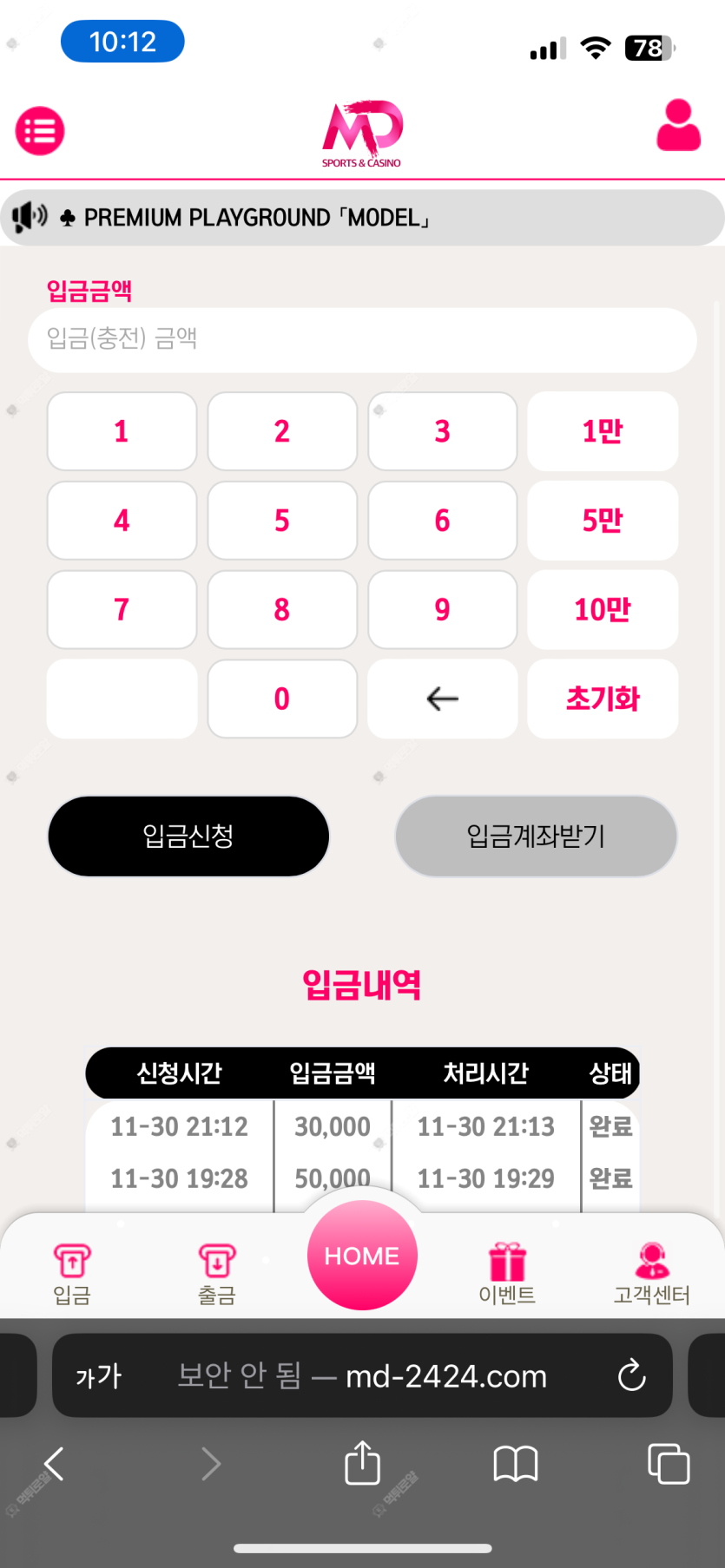Go to HOME
725x1568 pixels.
(362, 1256)
